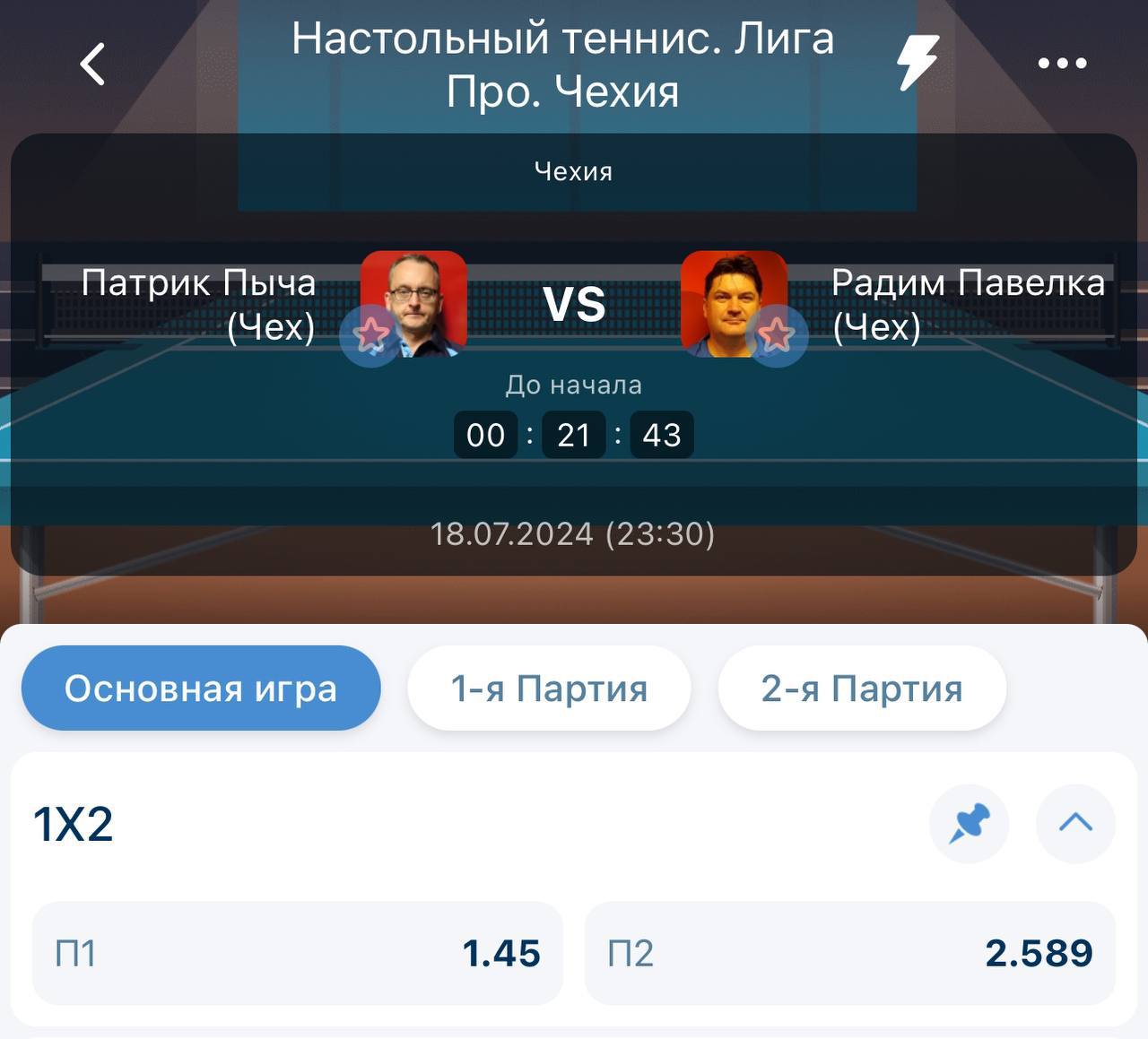The image size is (1148, 1039).
Task: Go back using the top-left arrow
Action: click(93, 65)
